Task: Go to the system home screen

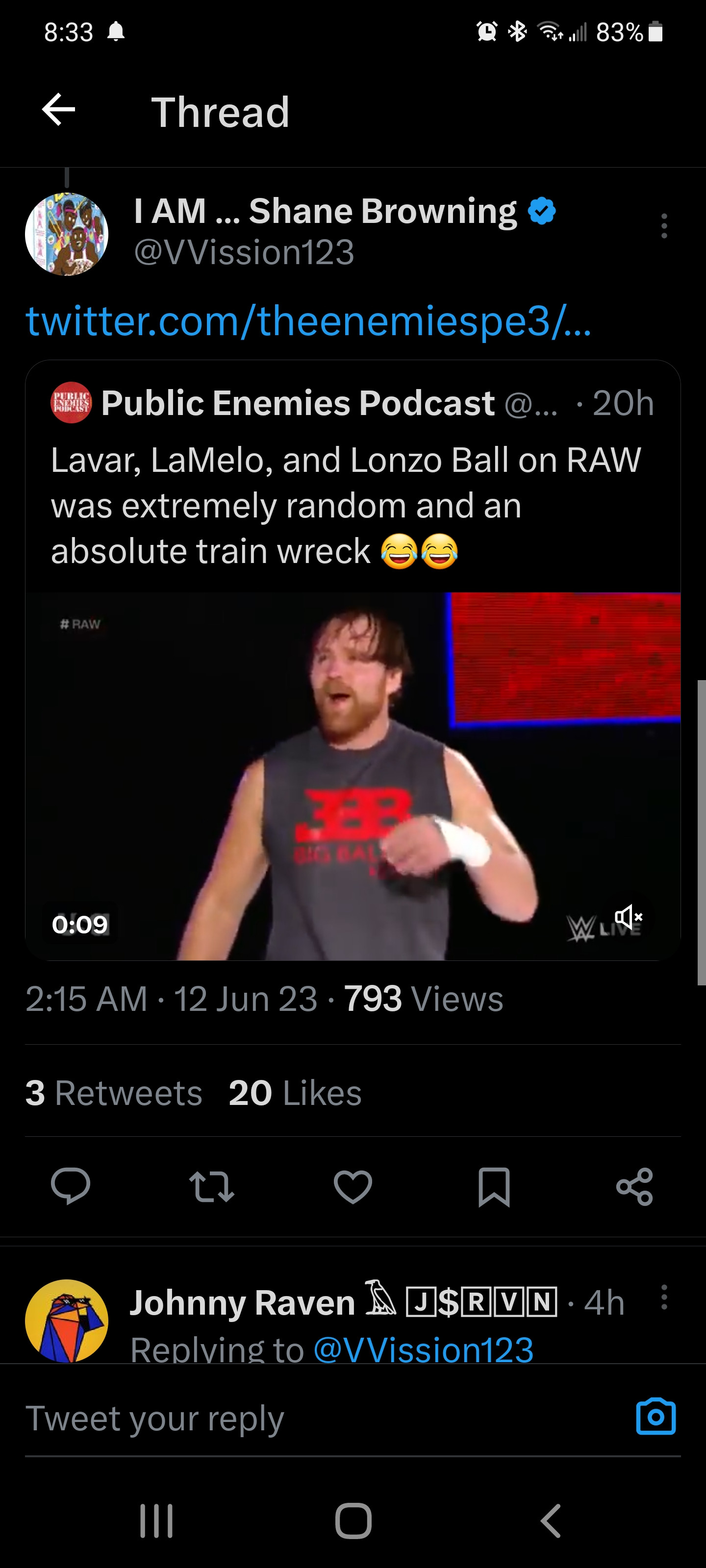Action: tap(353, 1521)
